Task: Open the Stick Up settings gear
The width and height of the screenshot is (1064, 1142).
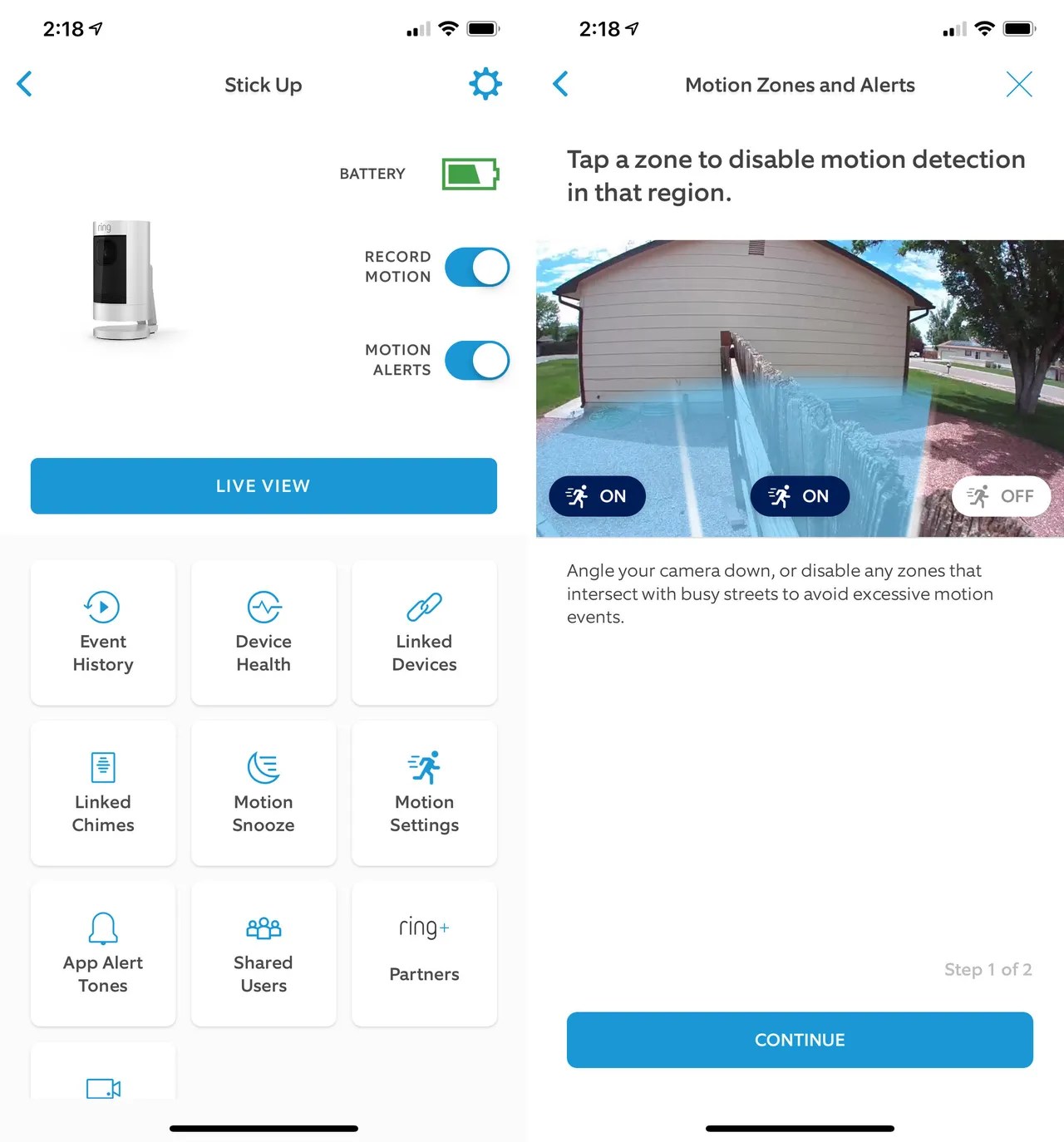Action: coord(485,84)
